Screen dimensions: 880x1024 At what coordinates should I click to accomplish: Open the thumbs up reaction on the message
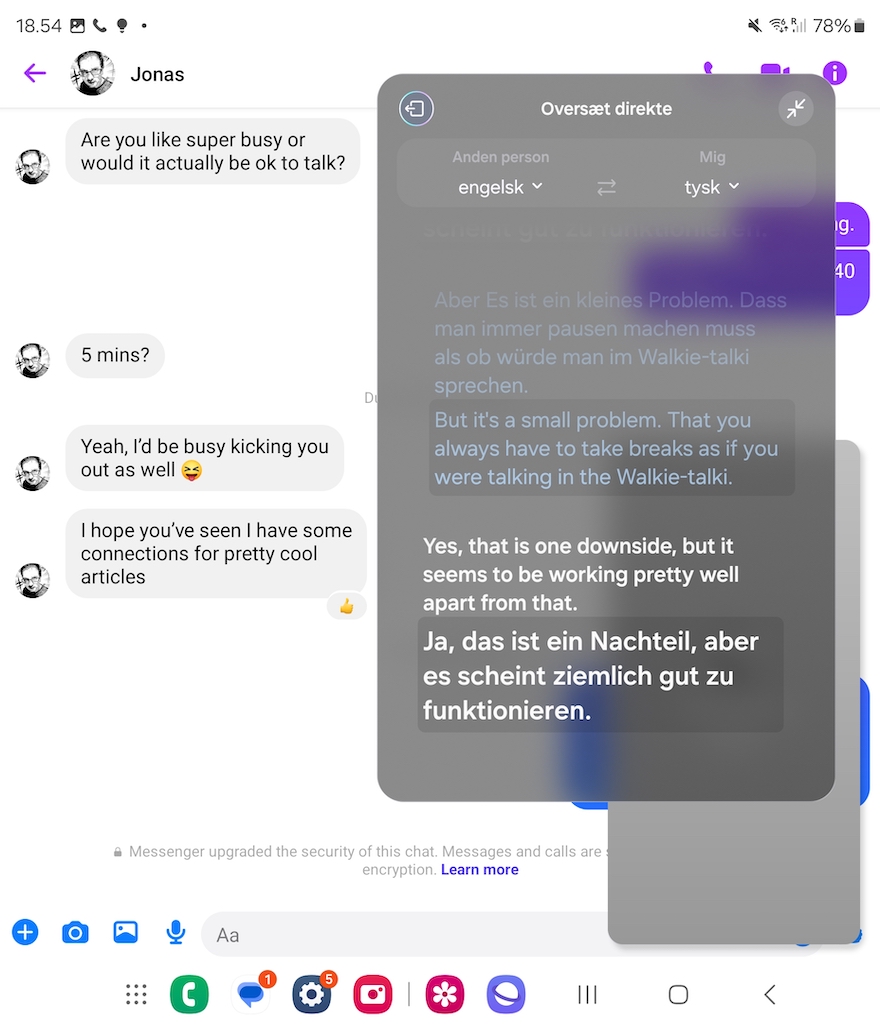tap(347, 606)
